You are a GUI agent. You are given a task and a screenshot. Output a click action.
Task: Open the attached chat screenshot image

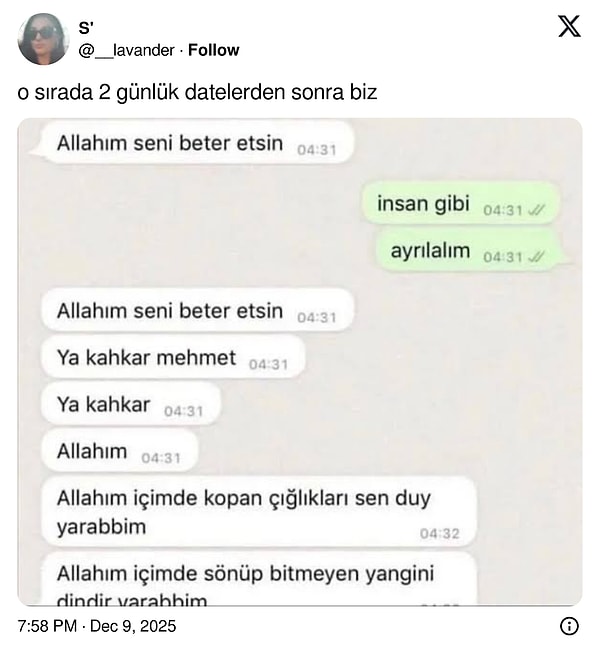[x=300, y=362]
